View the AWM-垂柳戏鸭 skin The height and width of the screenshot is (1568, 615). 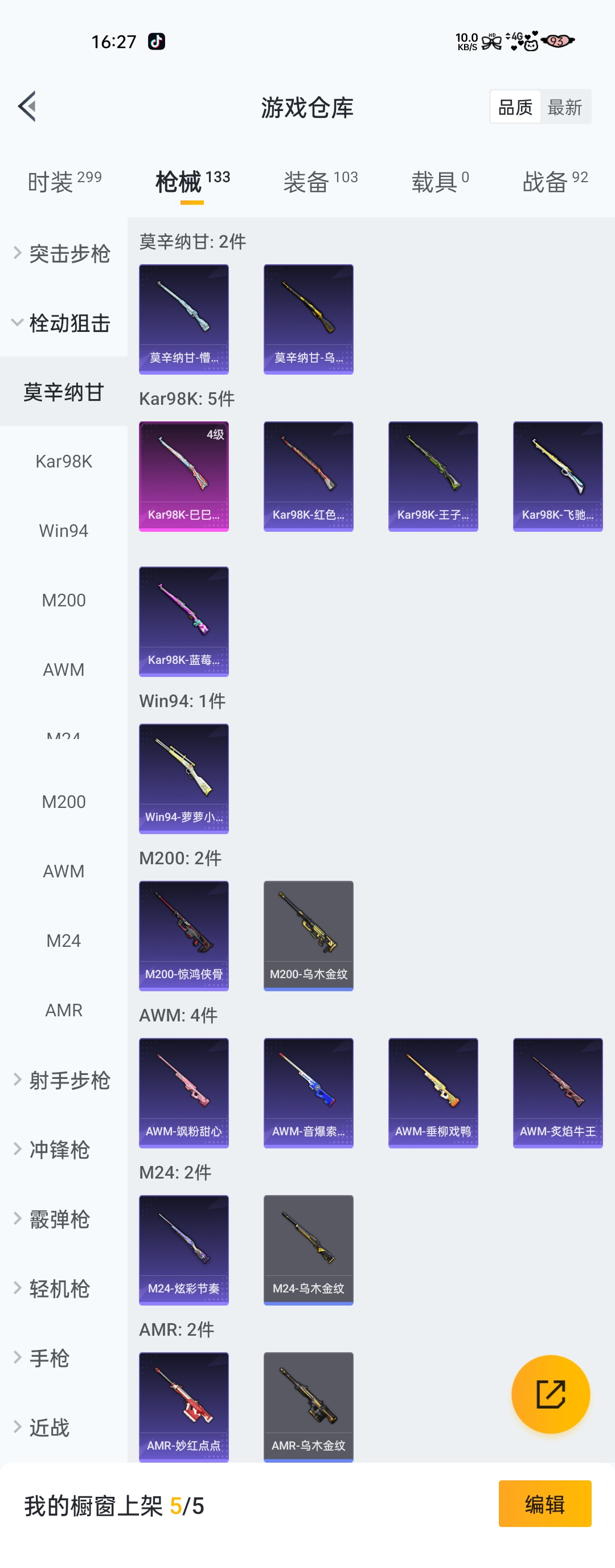click(433, 1092)
